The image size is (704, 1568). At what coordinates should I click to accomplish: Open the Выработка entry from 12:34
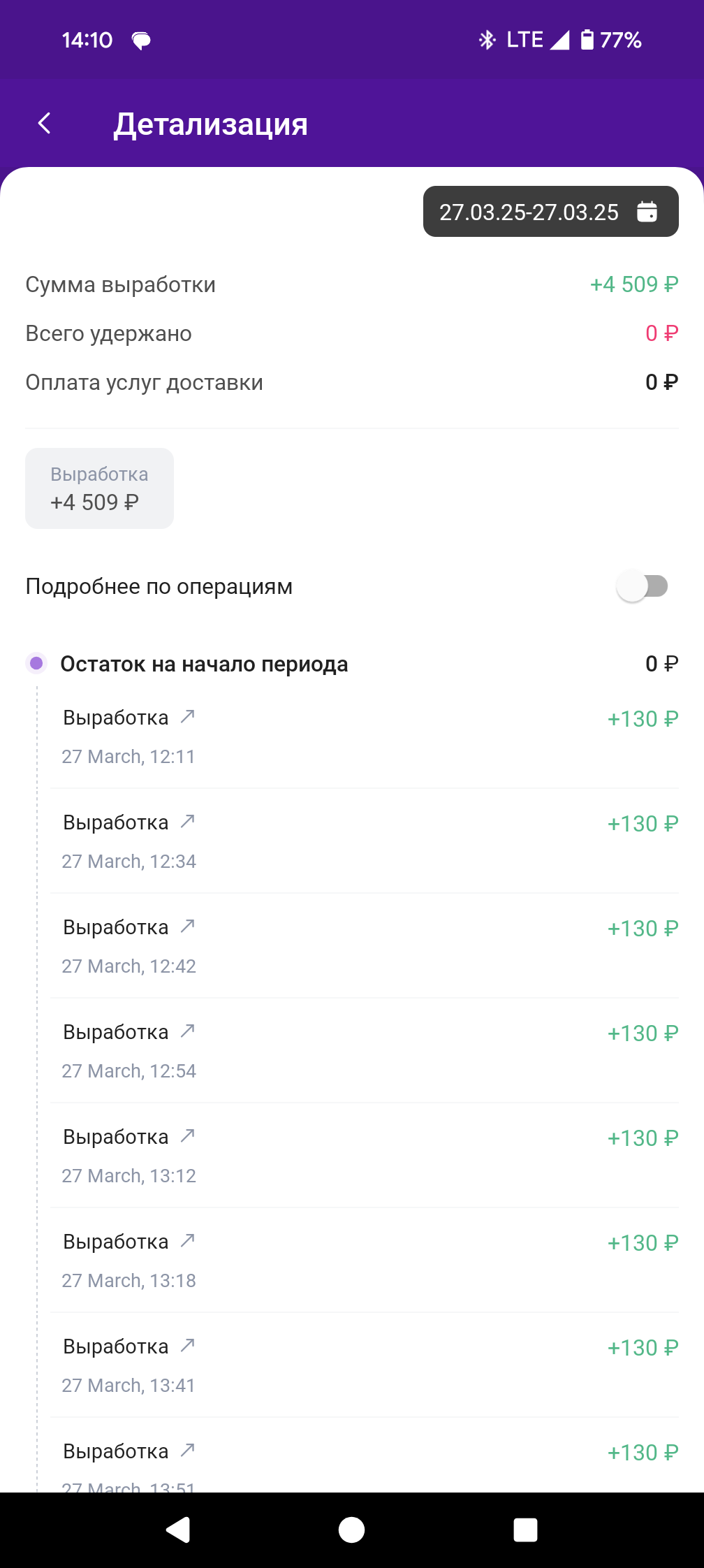(x=364, y=841)
